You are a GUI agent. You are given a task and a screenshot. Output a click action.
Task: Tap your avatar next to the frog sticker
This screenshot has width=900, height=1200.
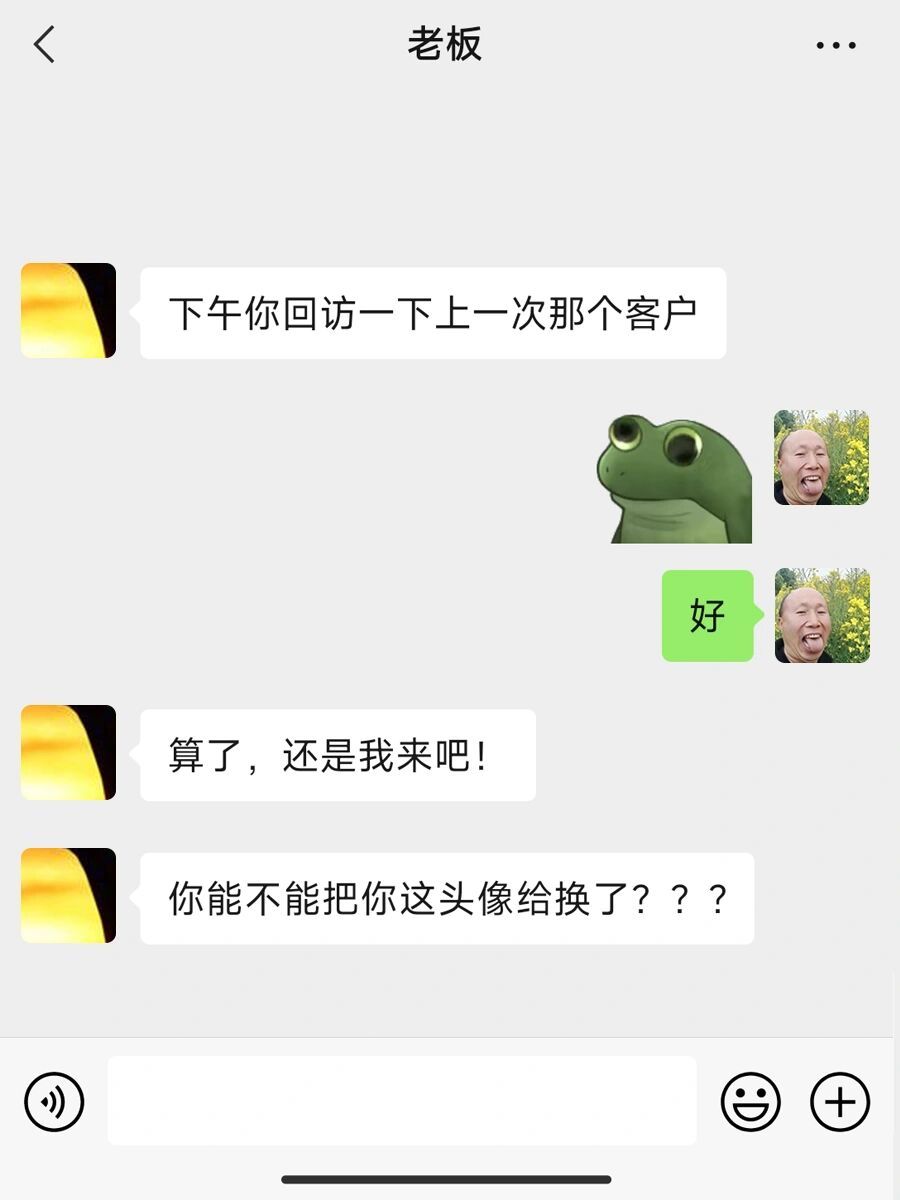[x=822, y=458]
